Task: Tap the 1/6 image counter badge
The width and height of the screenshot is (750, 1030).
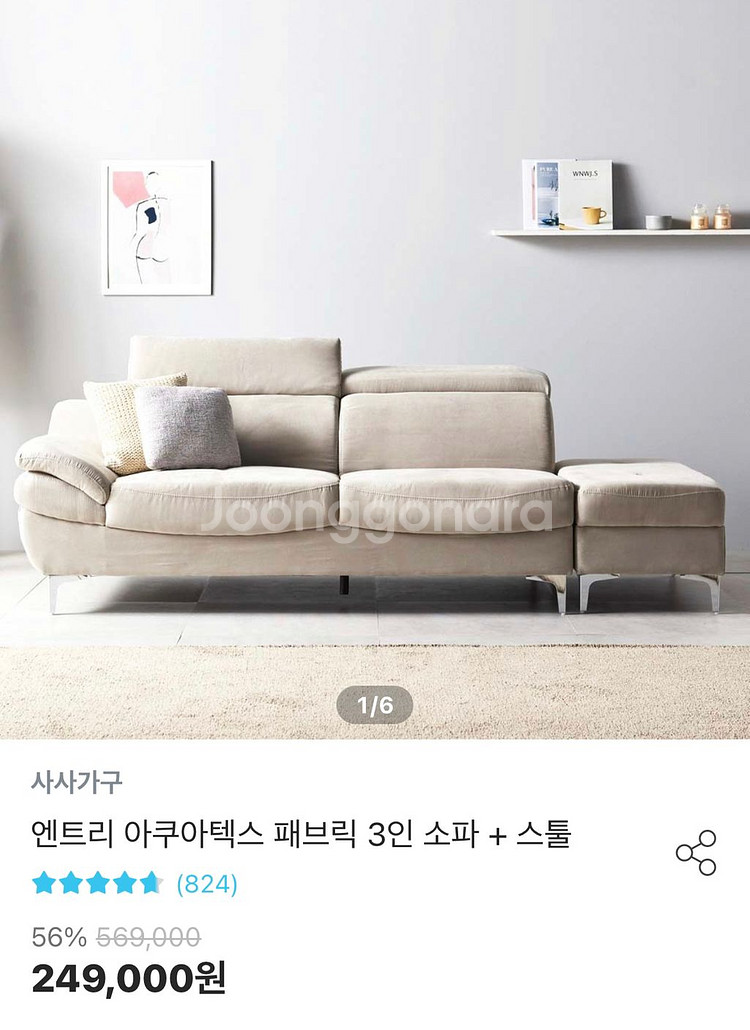Action: [x=375, y=704]
